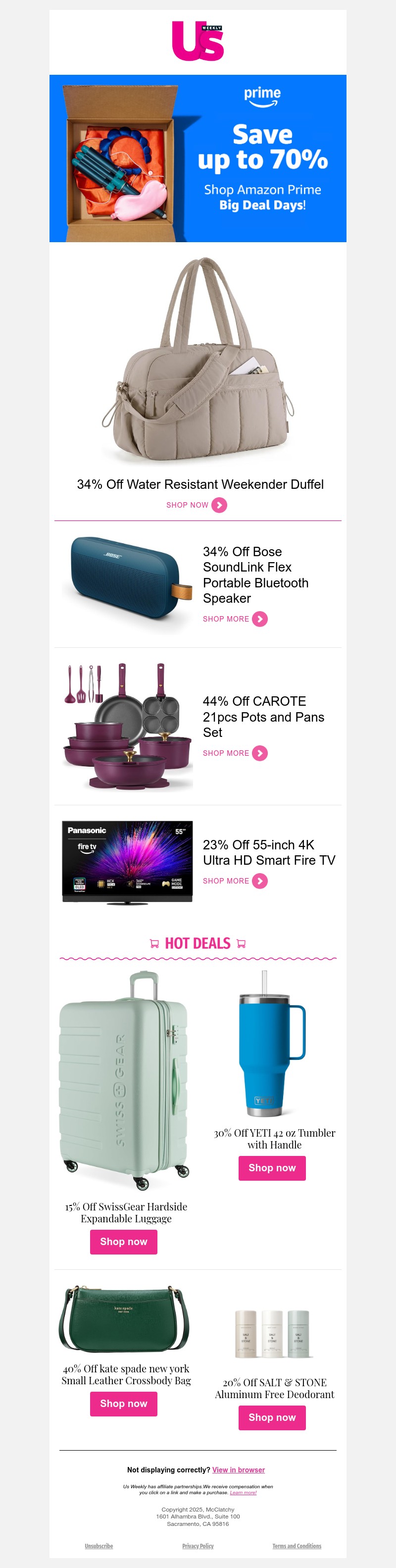Screen dimensions: 396x1568
Task: Open the Terms and Conditions link
Action: click(296, 1546)
